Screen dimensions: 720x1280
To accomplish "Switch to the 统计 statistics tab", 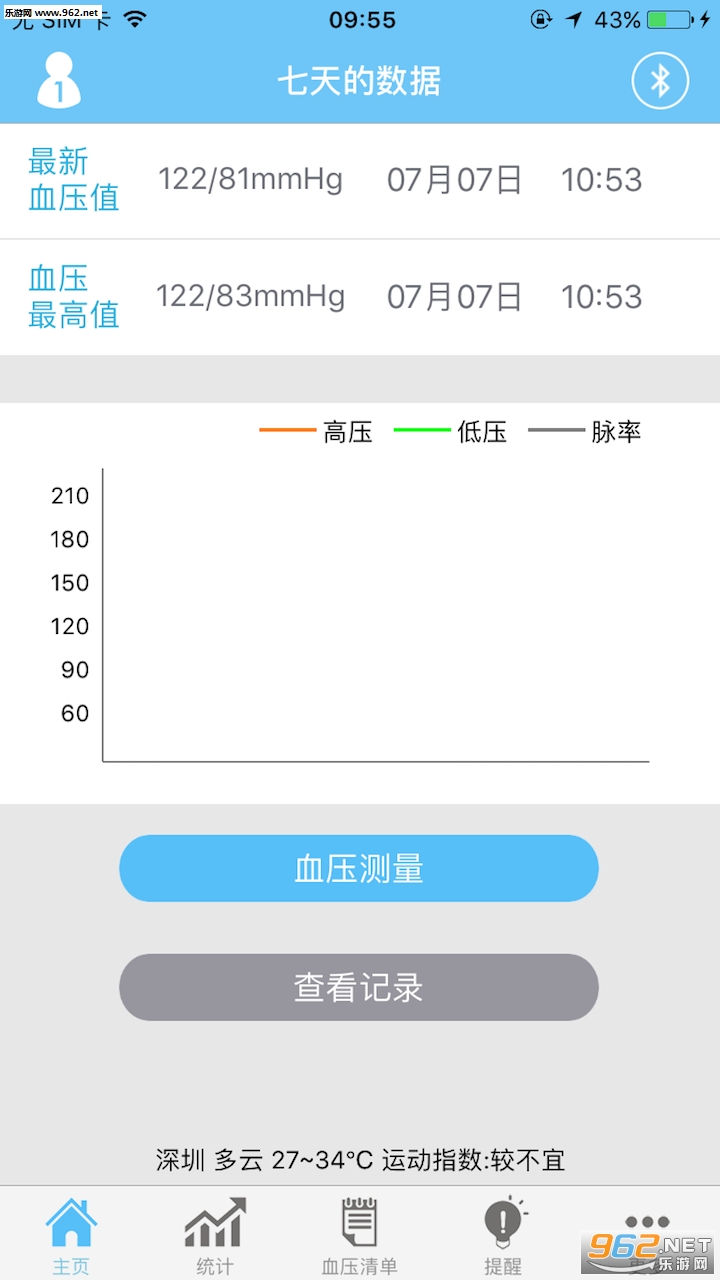I will pyautogui.click(x=214, y=1235).
